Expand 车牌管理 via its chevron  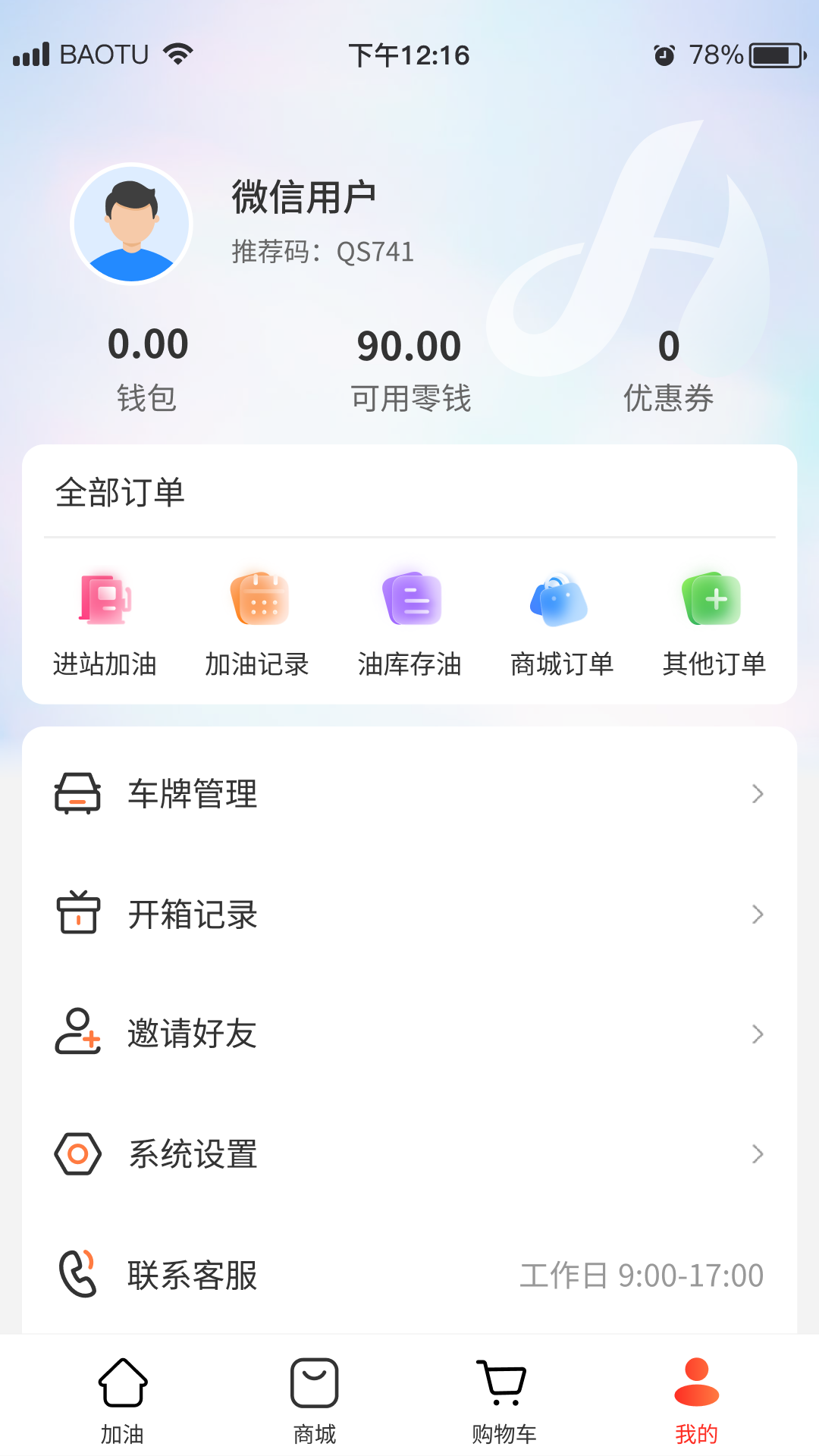coord(758,795)
